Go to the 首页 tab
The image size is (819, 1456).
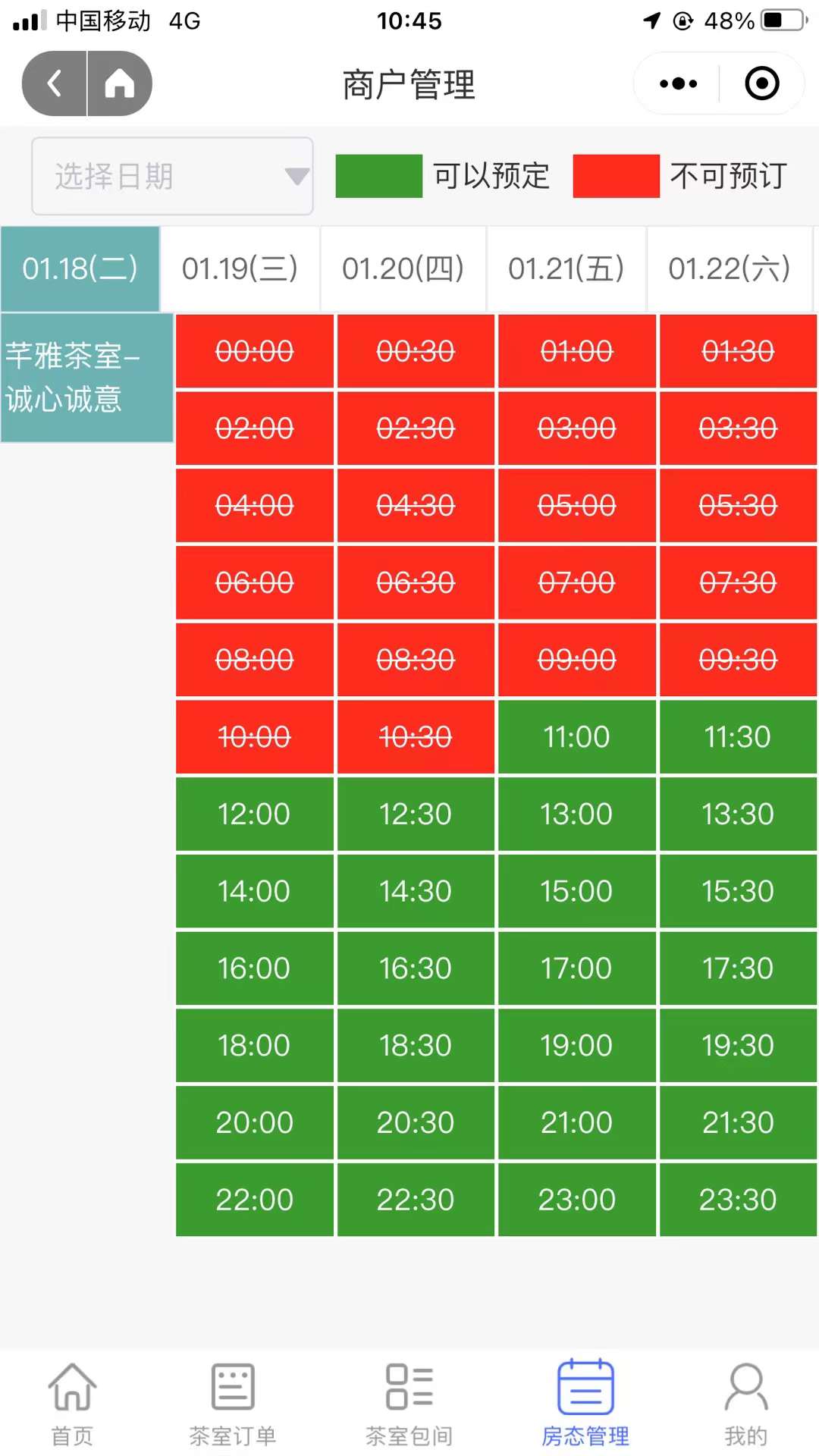pos(72,1404)
